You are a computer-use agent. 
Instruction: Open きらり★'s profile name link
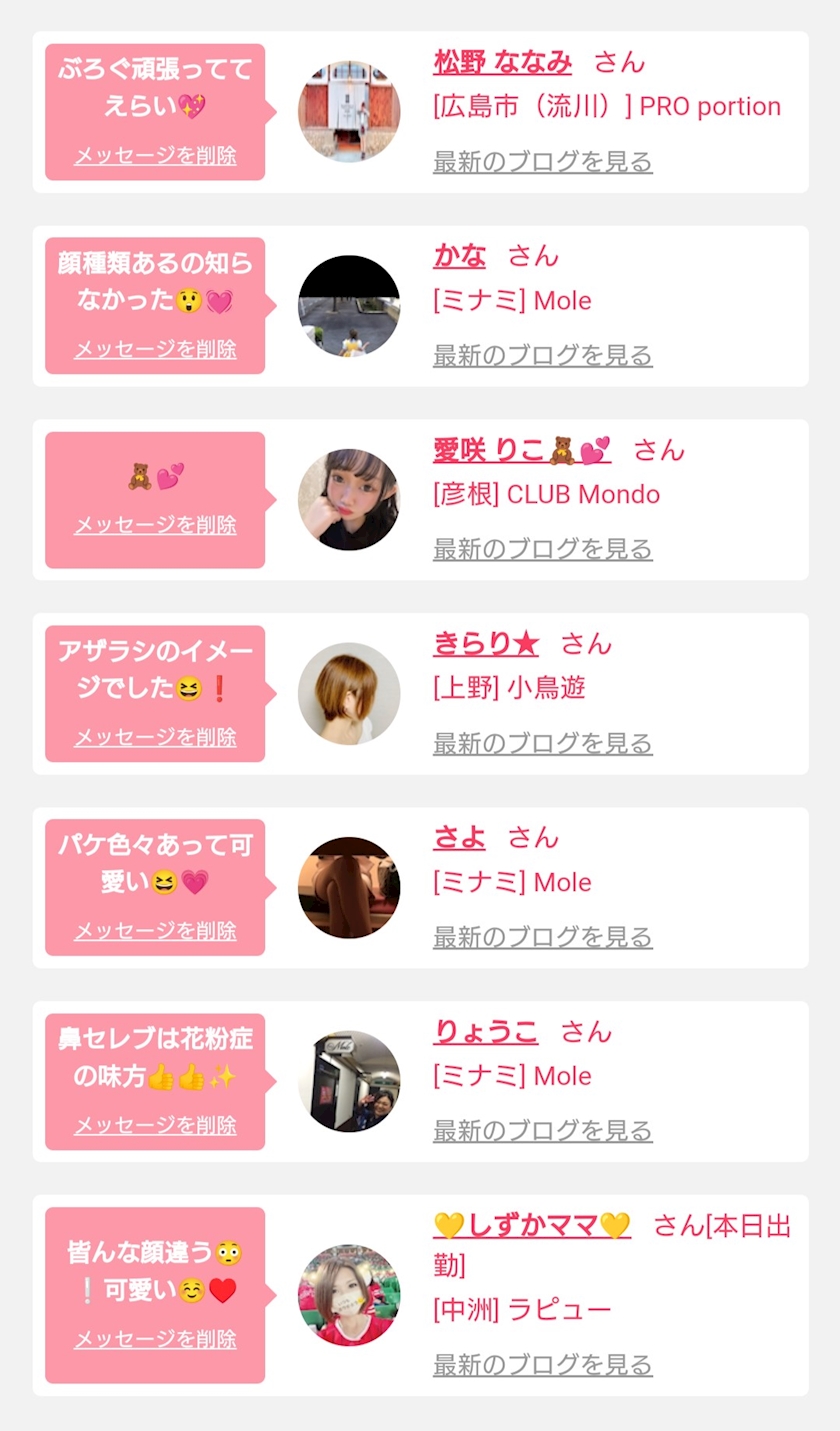click(486, 644)
